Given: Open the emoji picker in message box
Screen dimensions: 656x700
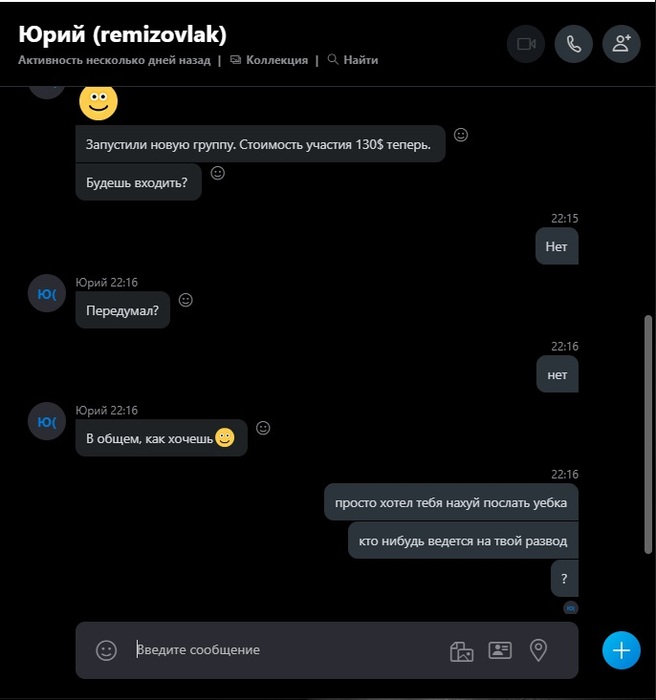Looking at the screenshot, I should [106, 650].
